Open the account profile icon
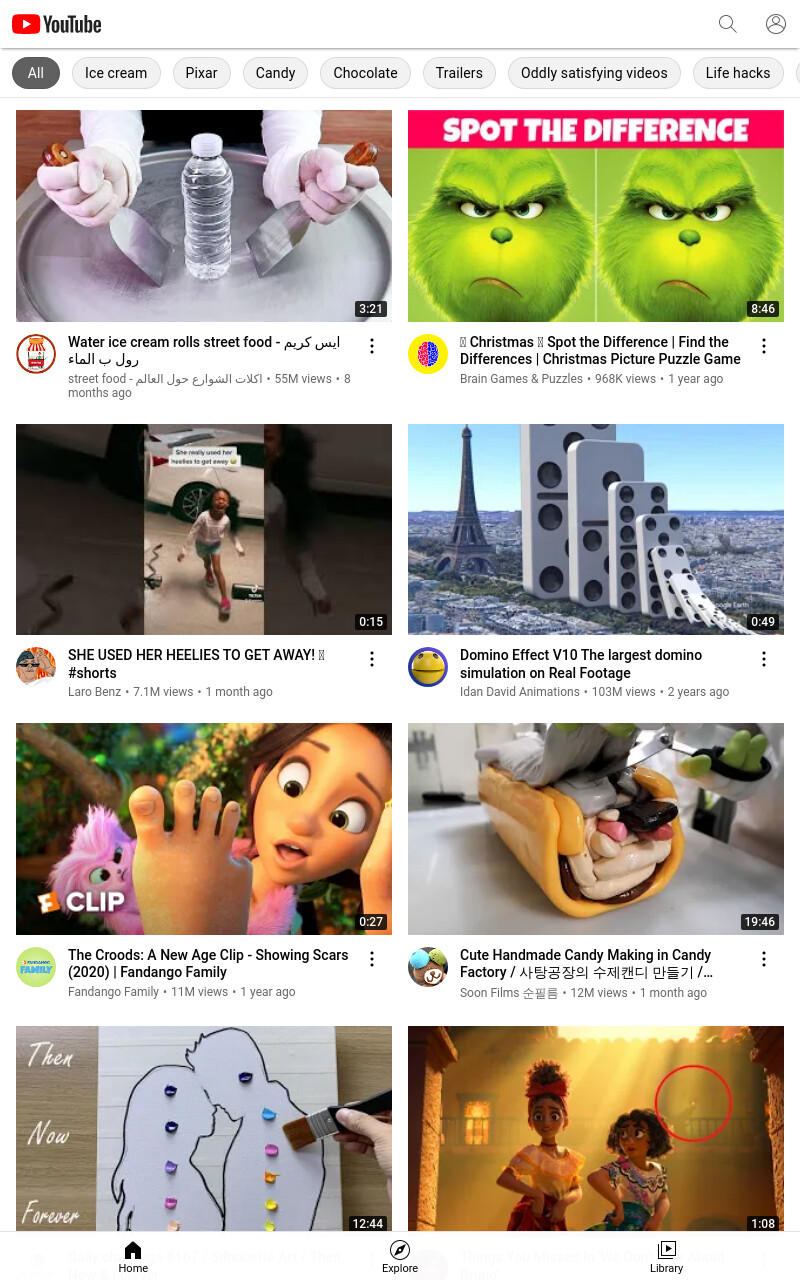 [x=776, y=24]
